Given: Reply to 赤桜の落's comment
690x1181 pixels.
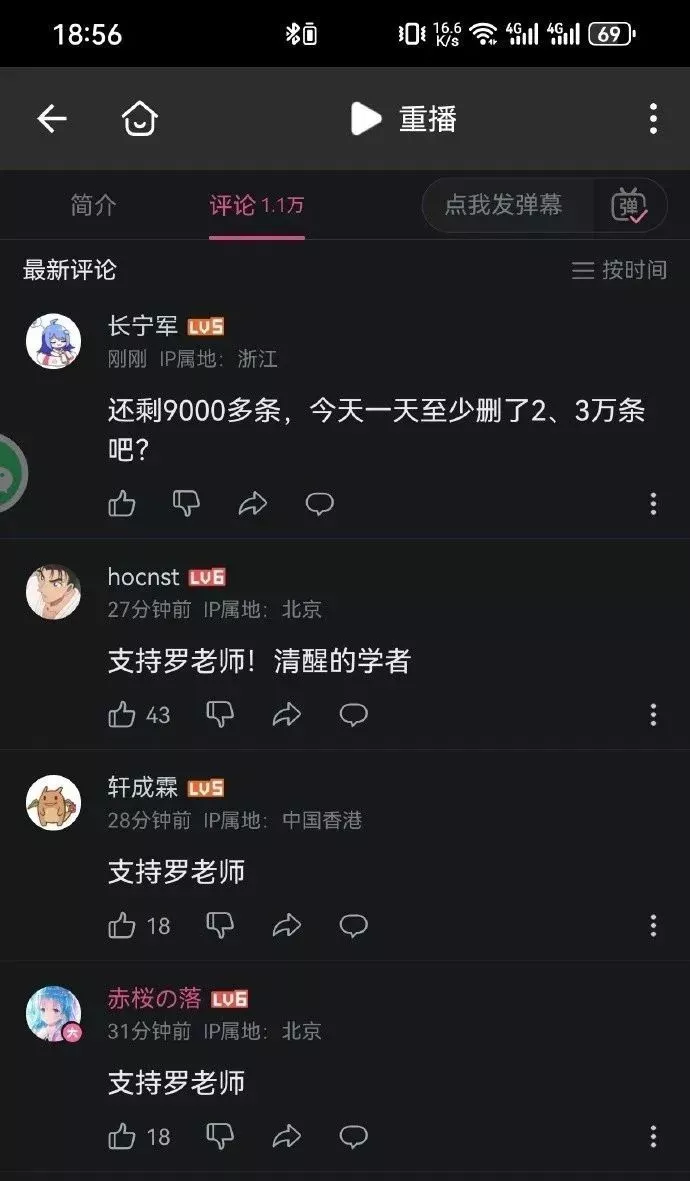Looking at the screenshot, I should tap(353, 1136).
